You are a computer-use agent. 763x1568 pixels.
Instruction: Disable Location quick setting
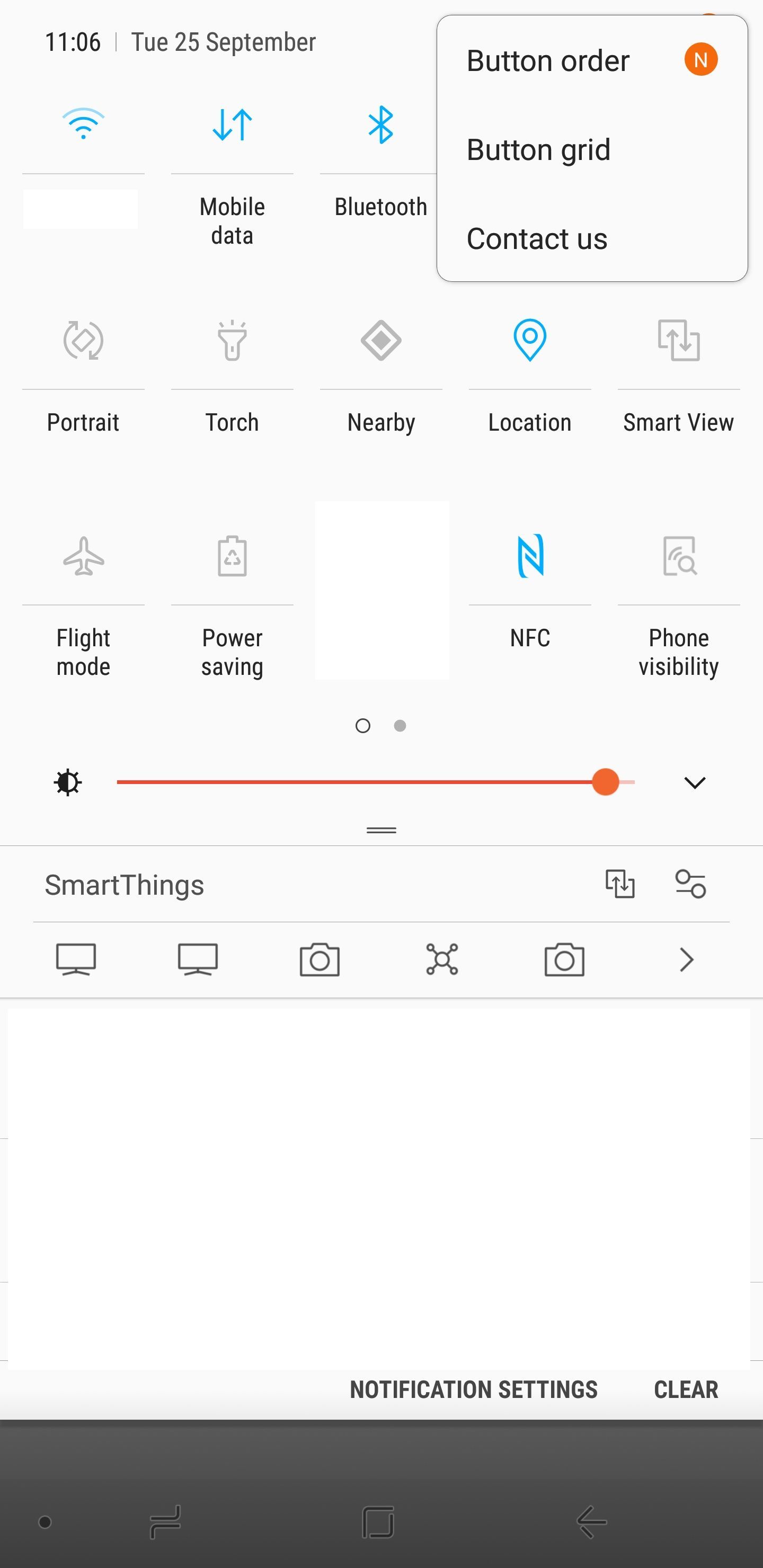click(x=530, y=340)
